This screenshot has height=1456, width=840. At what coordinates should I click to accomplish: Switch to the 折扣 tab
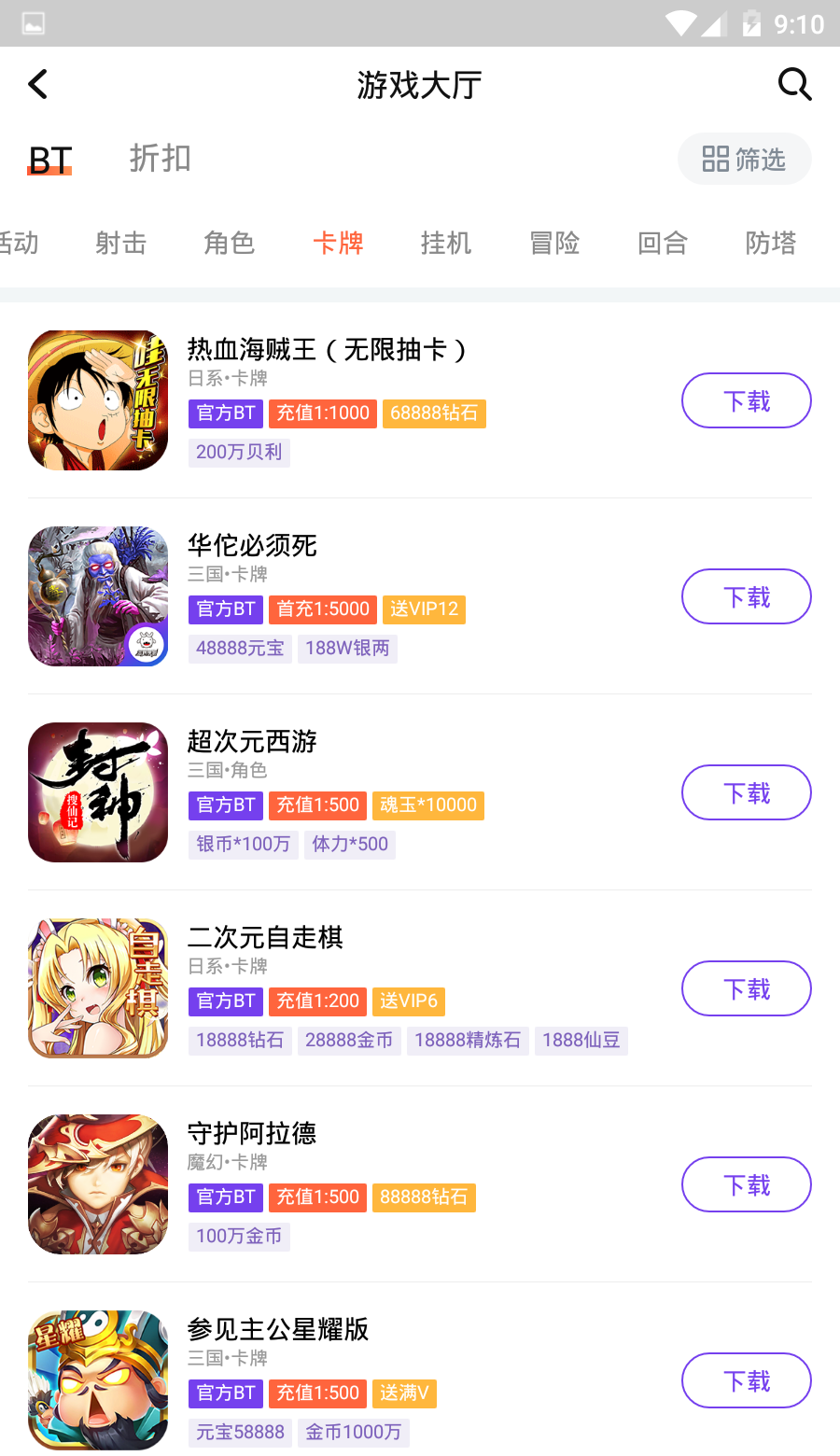[160, 158]
